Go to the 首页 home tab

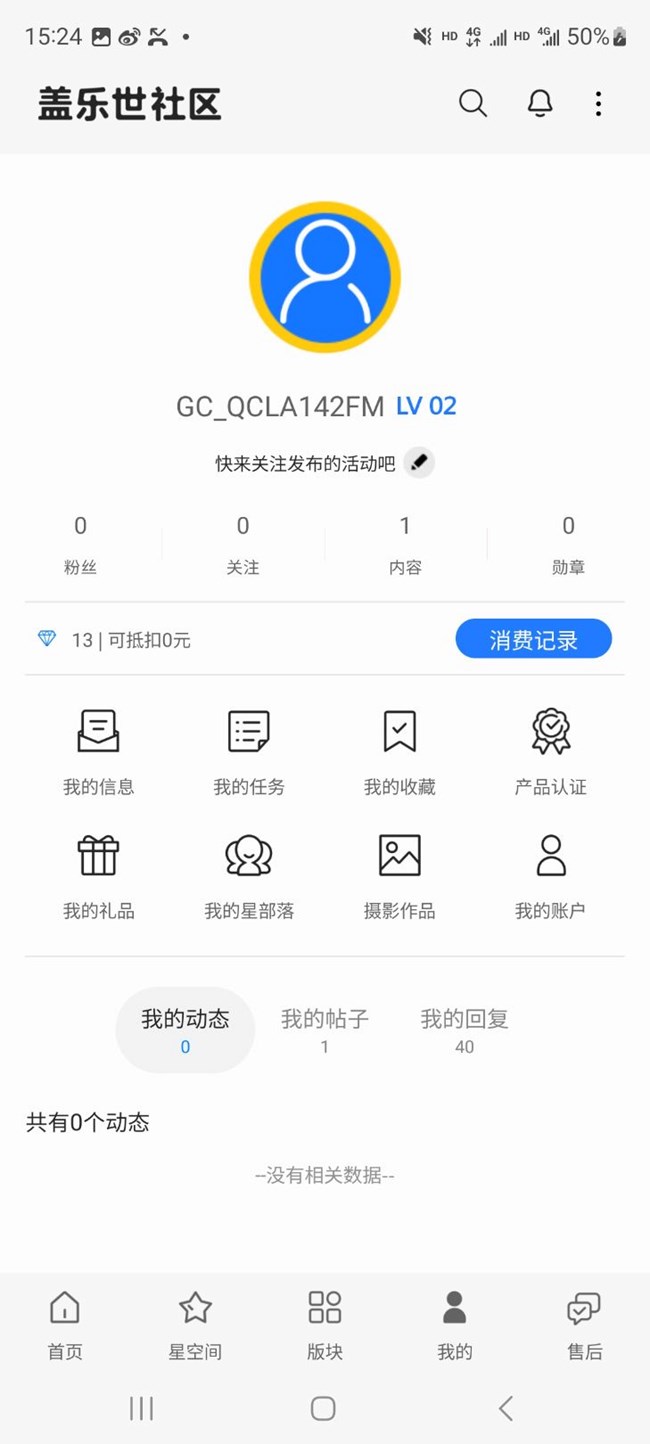pos(65,1324)
